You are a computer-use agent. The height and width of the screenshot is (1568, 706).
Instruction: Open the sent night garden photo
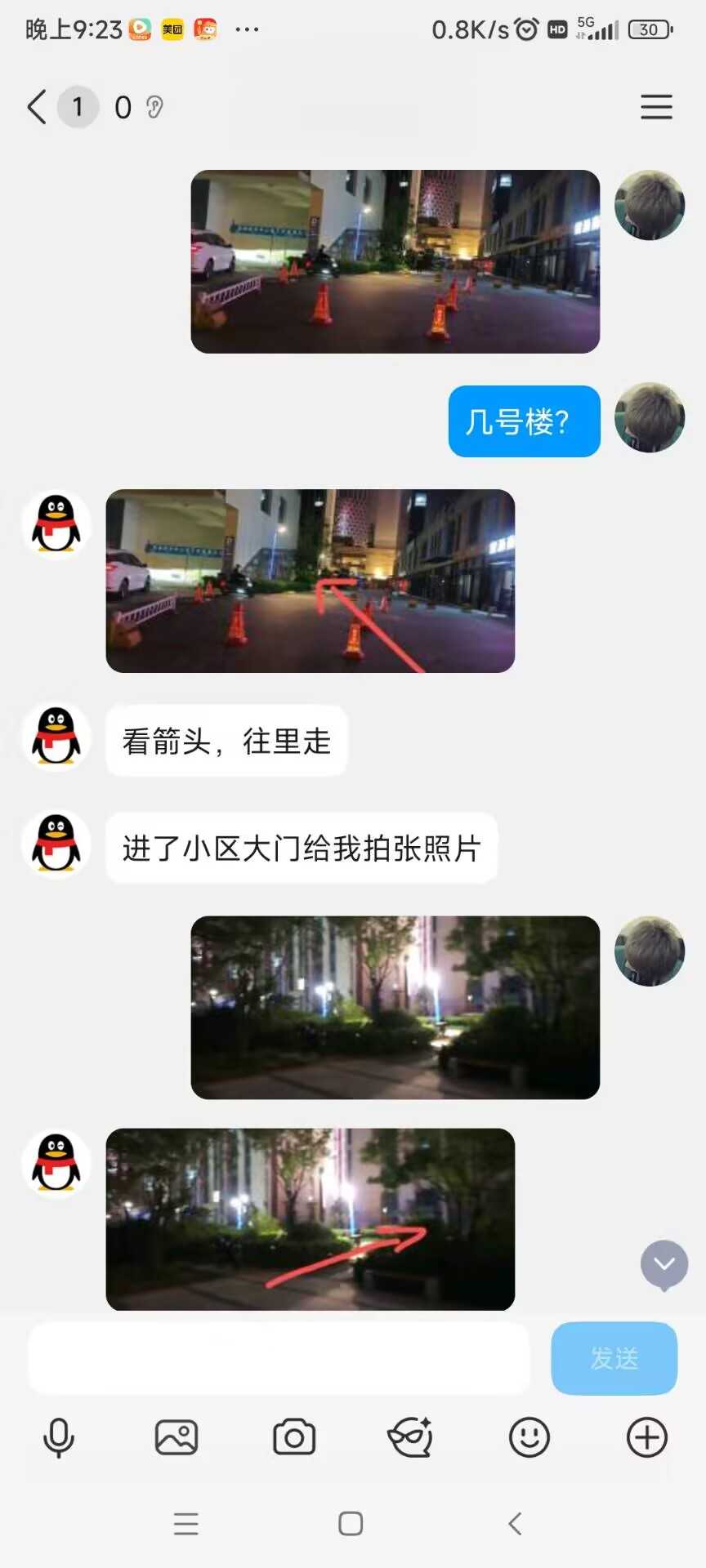[395, 1007]
